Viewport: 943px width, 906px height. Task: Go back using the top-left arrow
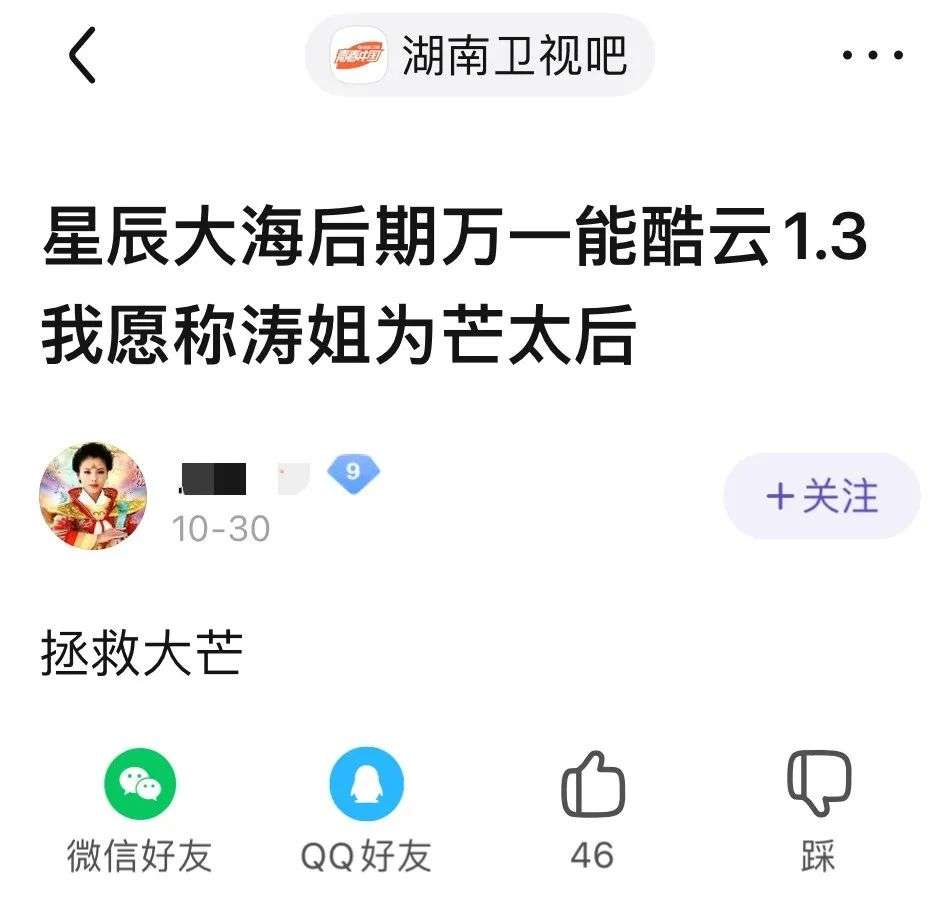(82, 55)
